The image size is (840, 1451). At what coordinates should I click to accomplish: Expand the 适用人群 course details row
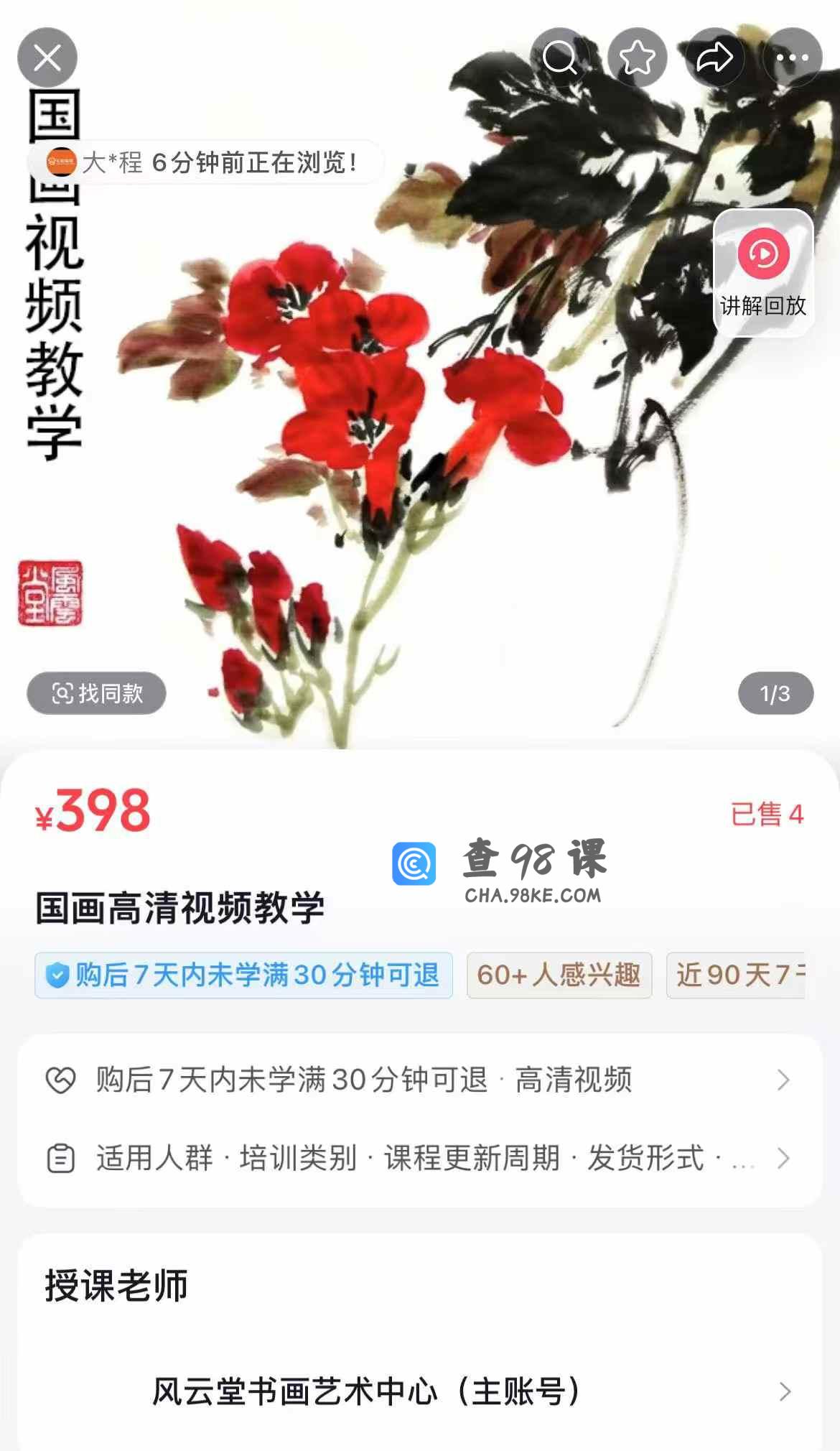(x=419, y=1158)
